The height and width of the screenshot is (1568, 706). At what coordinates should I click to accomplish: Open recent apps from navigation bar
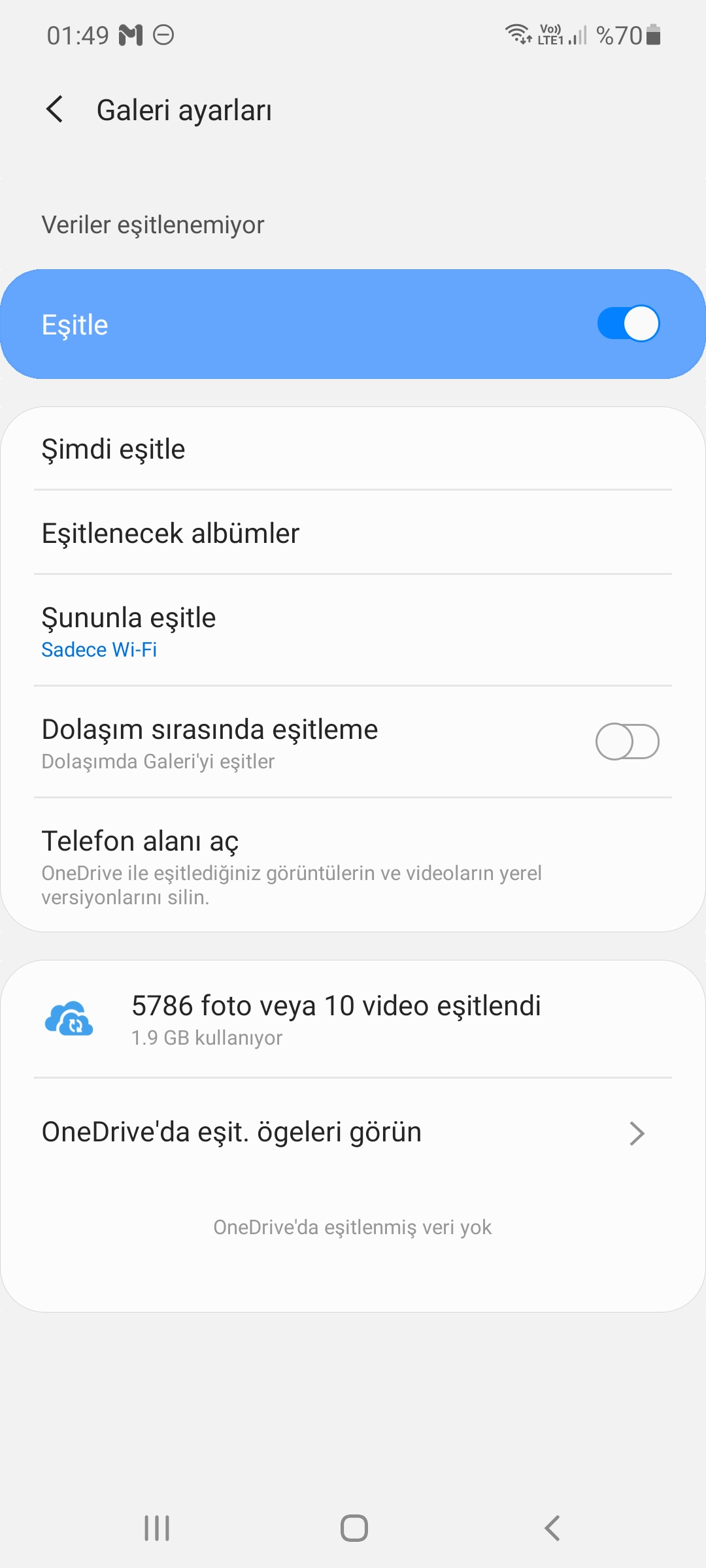(157, 1528)
